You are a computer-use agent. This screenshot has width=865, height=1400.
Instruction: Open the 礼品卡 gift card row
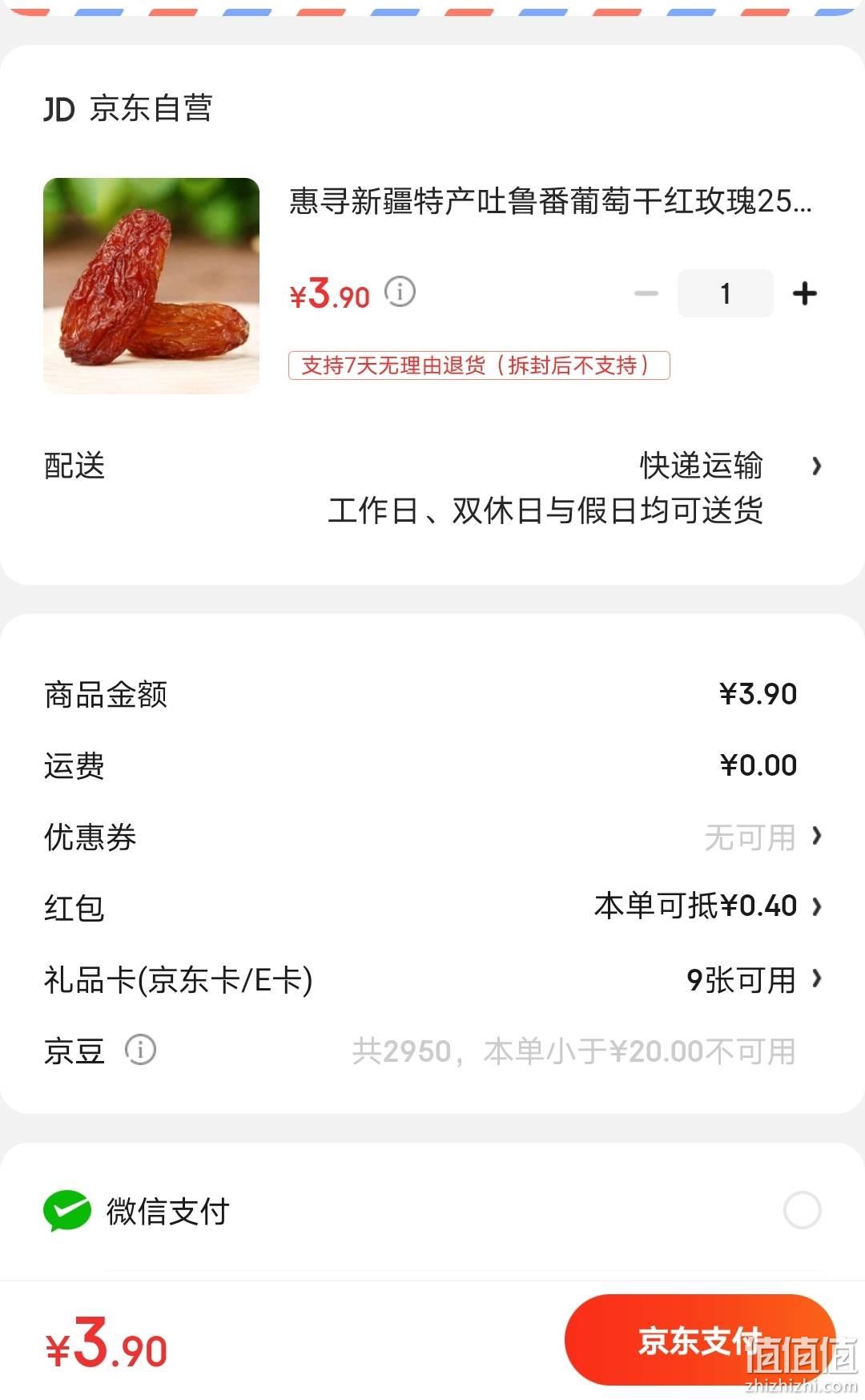pyautogui.click(x=432, y=979)
